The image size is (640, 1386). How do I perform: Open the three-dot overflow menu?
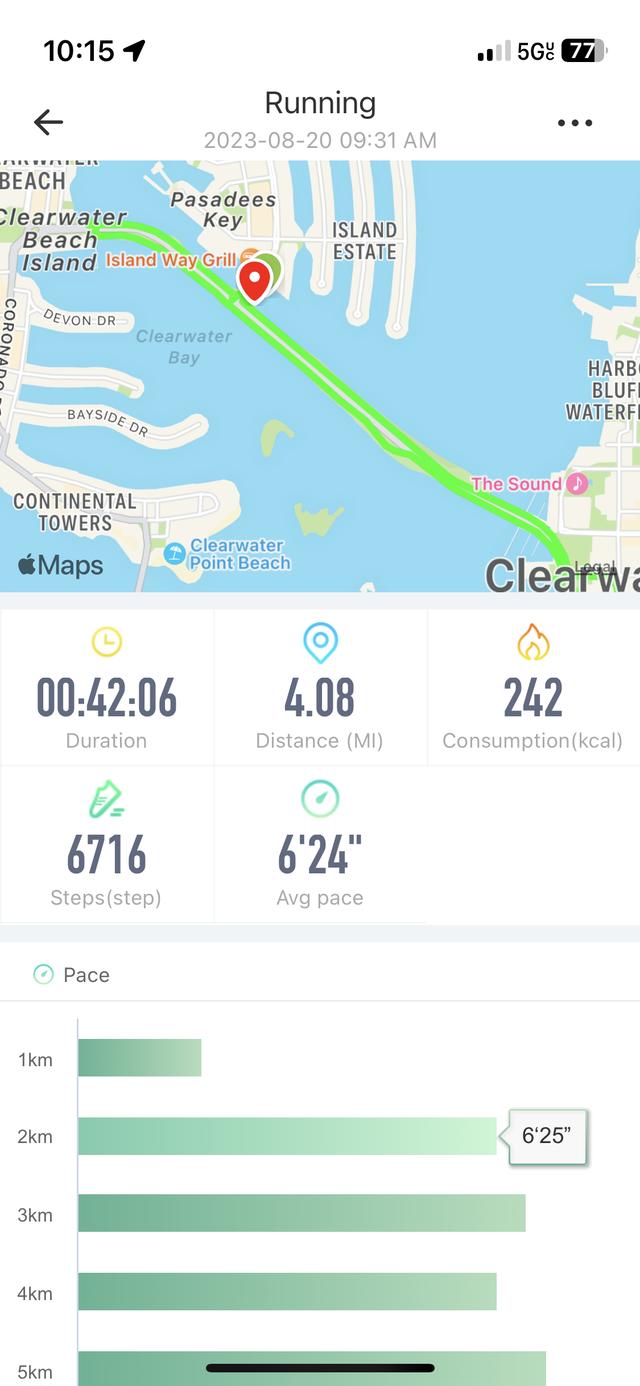pos(575,123)
